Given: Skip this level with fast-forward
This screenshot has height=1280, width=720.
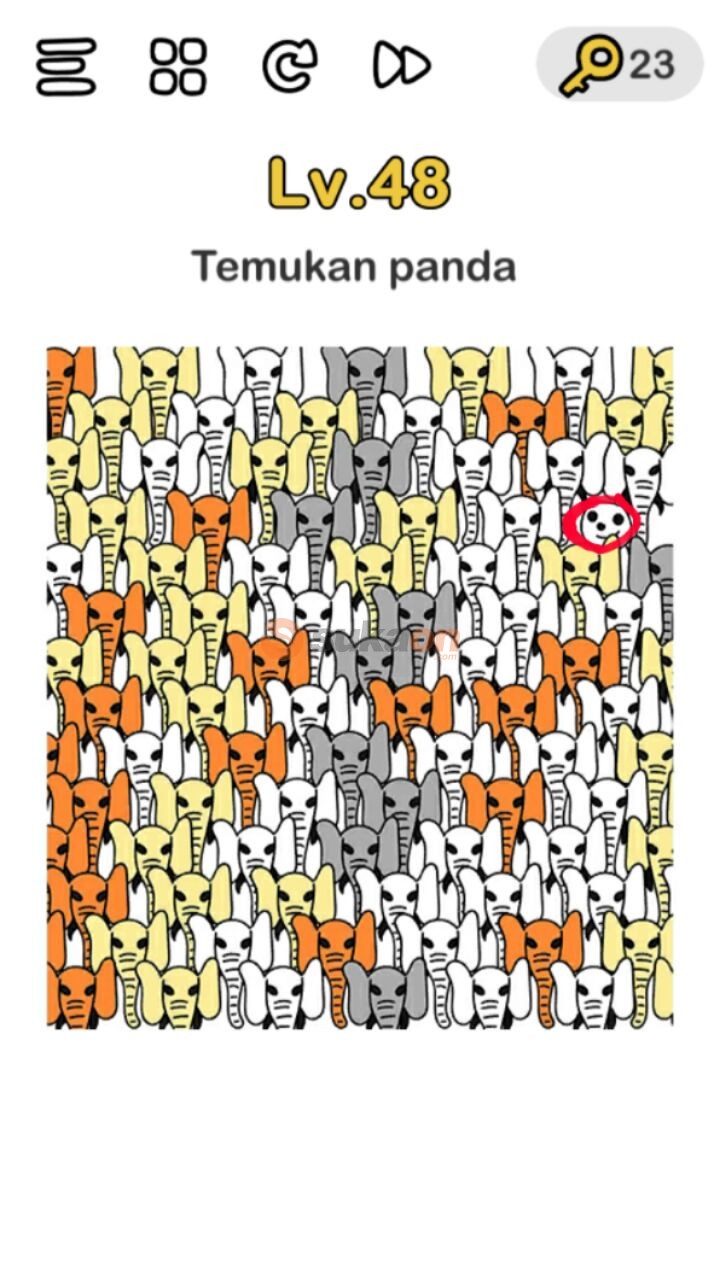Looking at the screenshot, I should coord(401,66).
